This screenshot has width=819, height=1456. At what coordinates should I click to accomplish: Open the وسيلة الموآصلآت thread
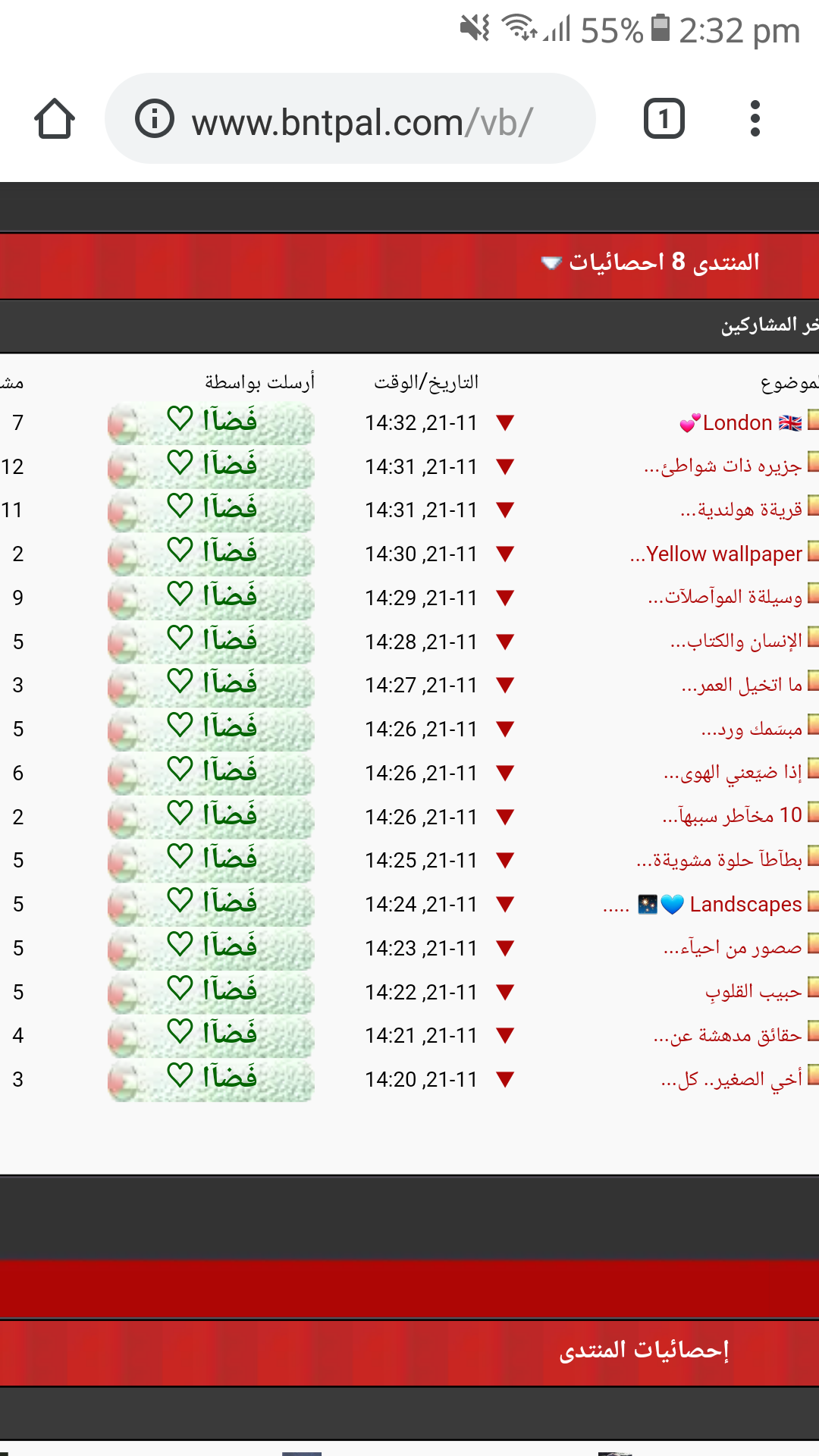pos(725,598)
